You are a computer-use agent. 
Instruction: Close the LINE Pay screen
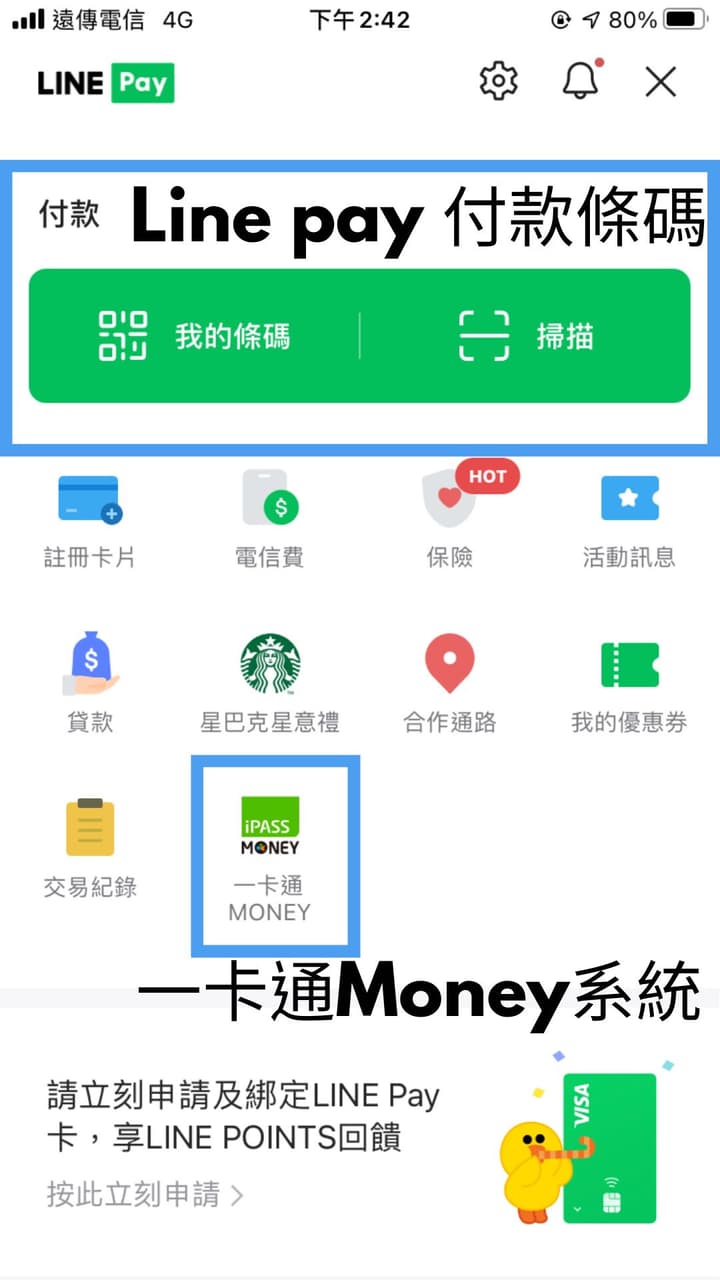(x=661, y=81)
